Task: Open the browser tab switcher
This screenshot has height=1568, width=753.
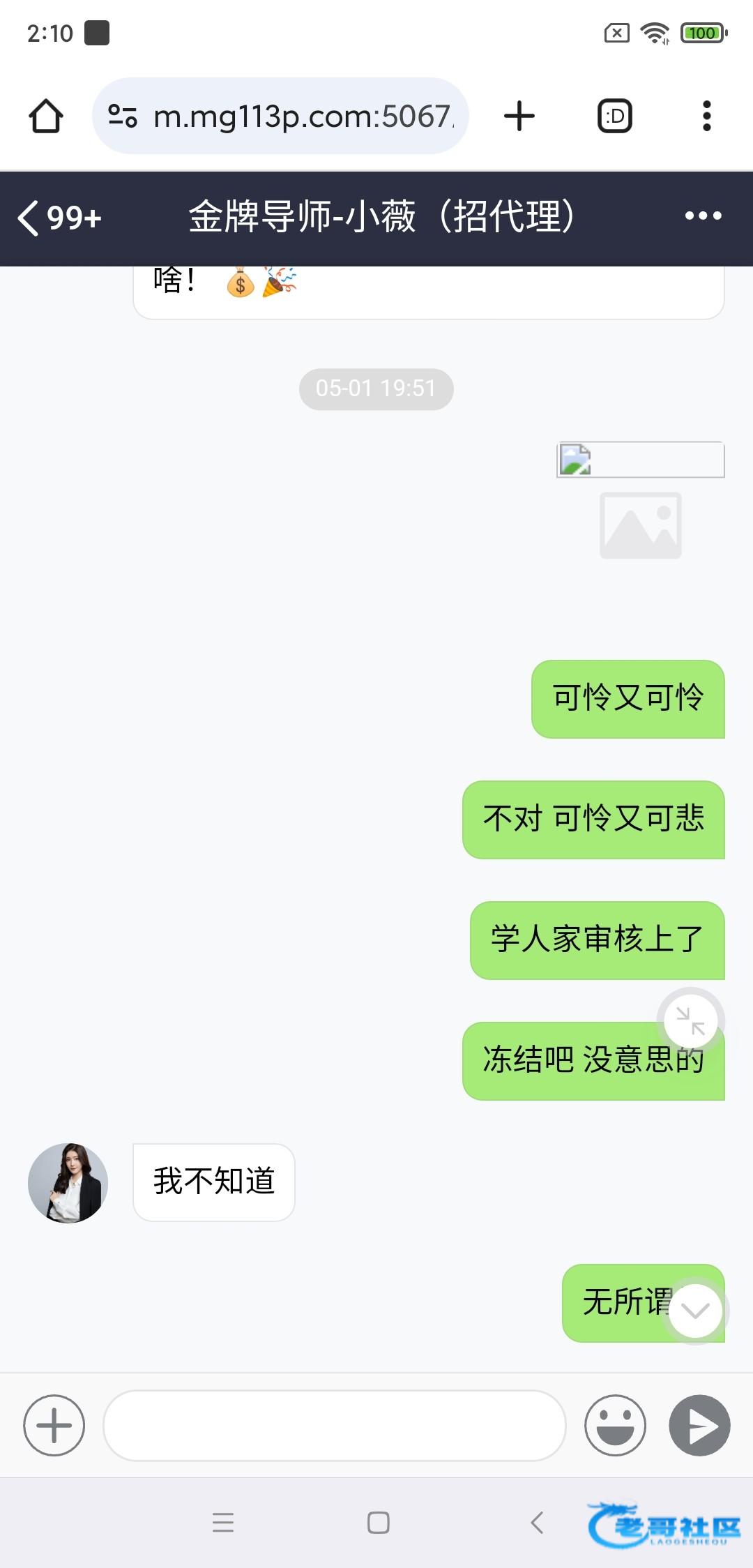Action: pos(615,116)
